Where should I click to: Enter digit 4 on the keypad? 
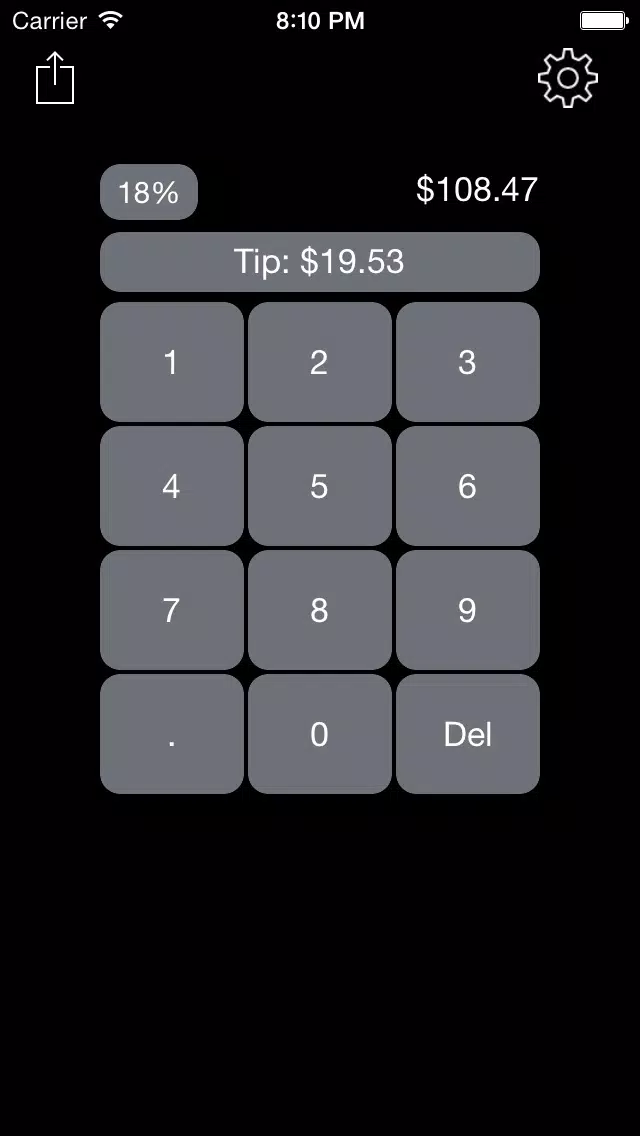(172, 486)
